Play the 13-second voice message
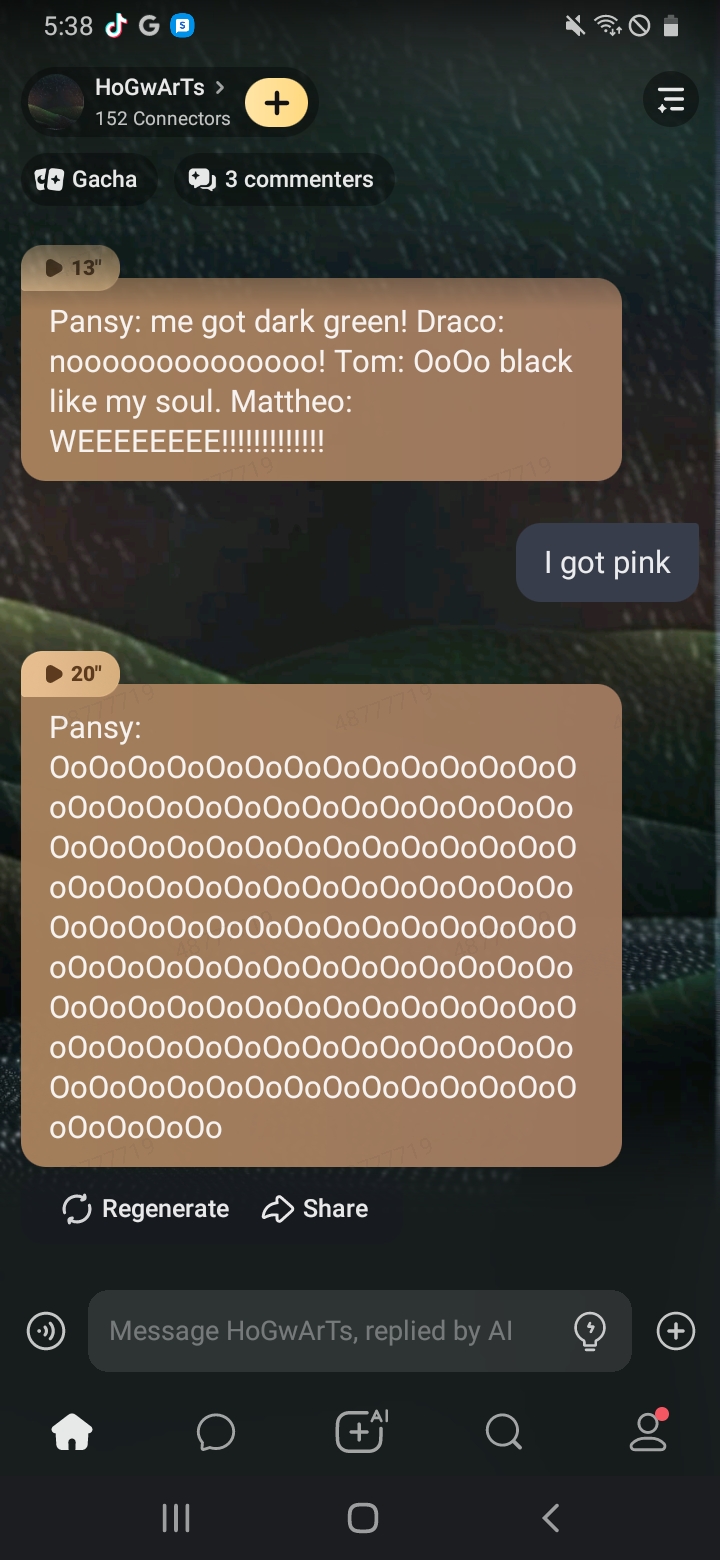The height and width of the screenshot is (1560, 720). click(x=71, y=267)
